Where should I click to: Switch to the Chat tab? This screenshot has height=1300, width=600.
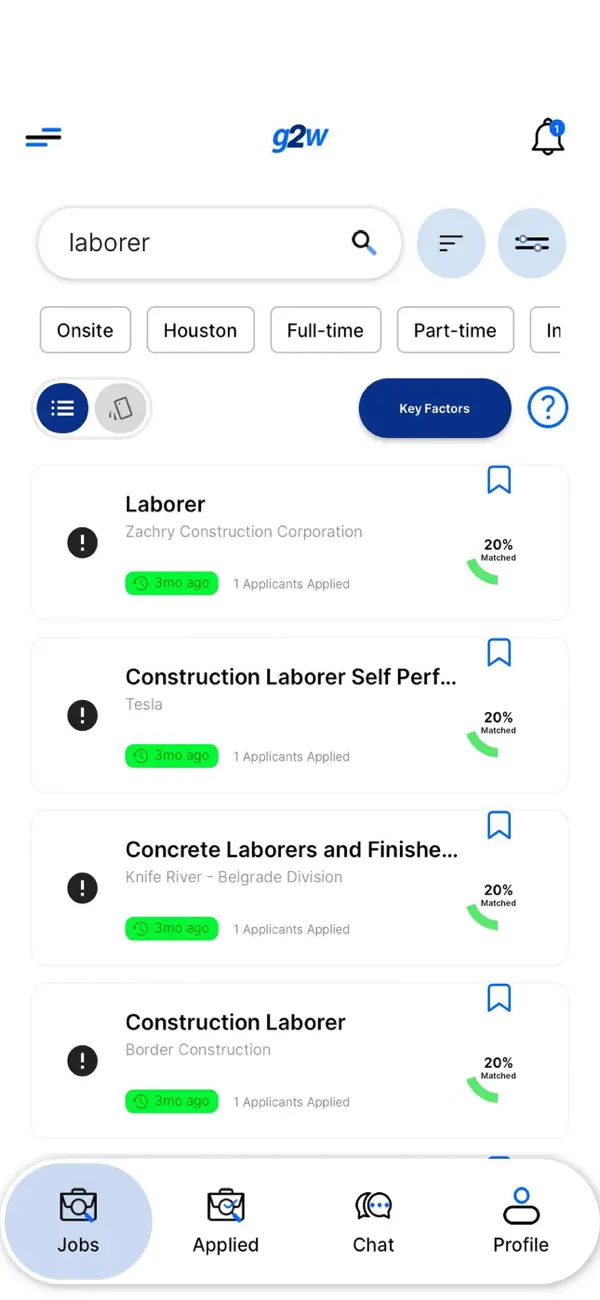pos(374,1221)
